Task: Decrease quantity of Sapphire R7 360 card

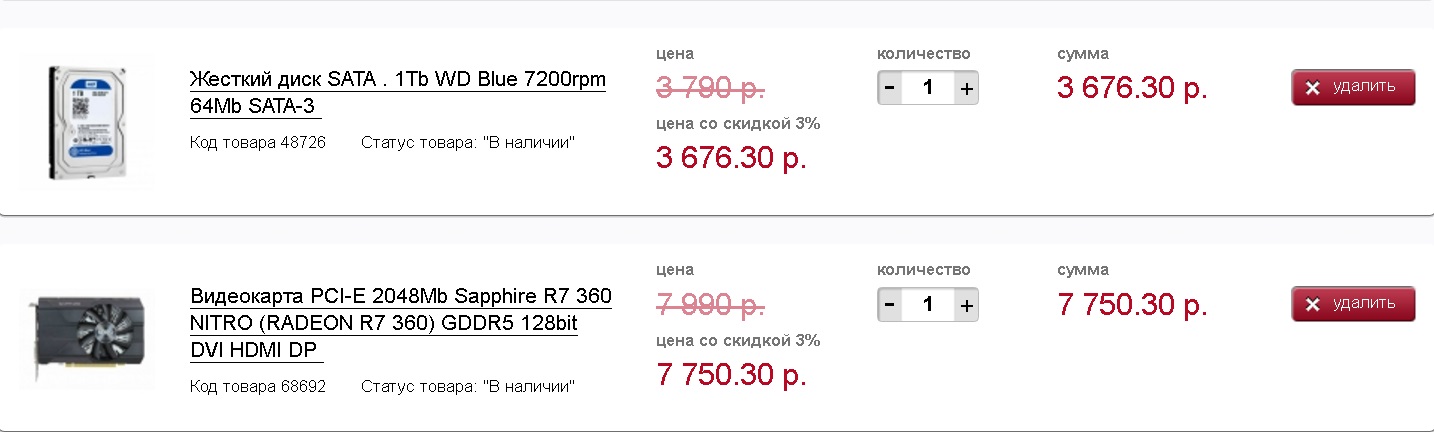Action: [x=889, y=305]
